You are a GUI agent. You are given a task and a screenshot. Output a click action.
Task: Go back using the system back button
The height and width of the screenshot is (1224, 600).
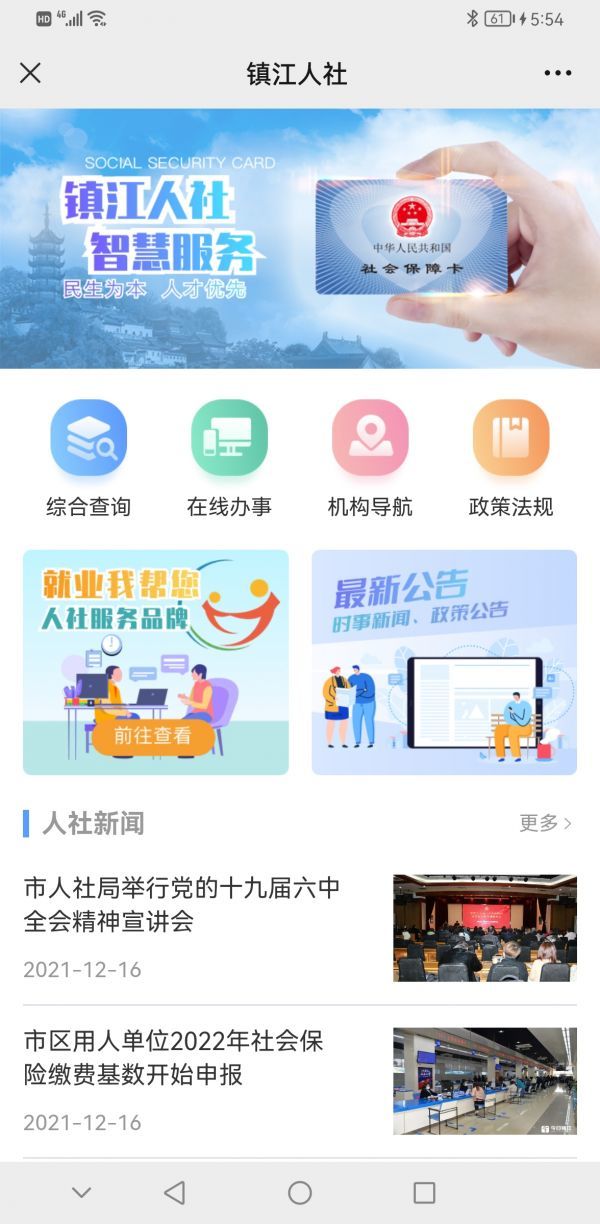[175, 1192]
